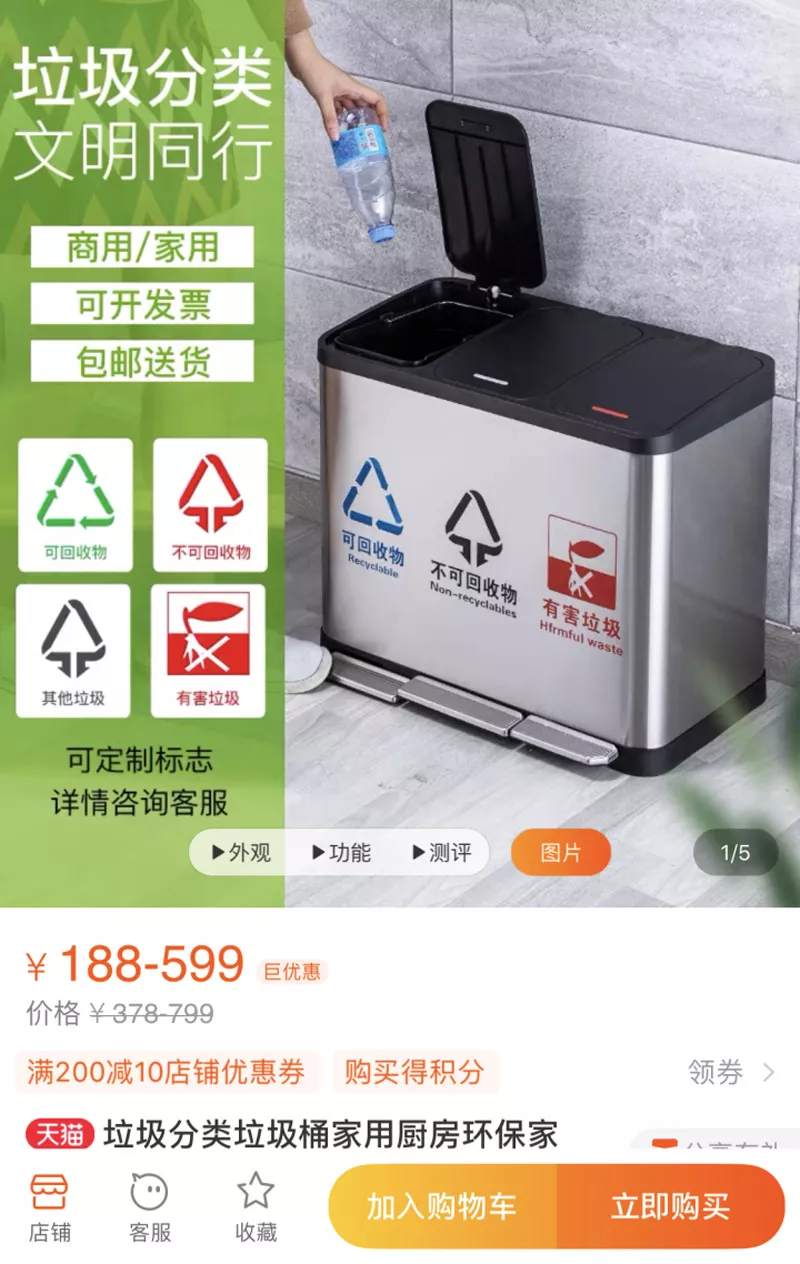Jump to the 功能 section

coord(341,853)
